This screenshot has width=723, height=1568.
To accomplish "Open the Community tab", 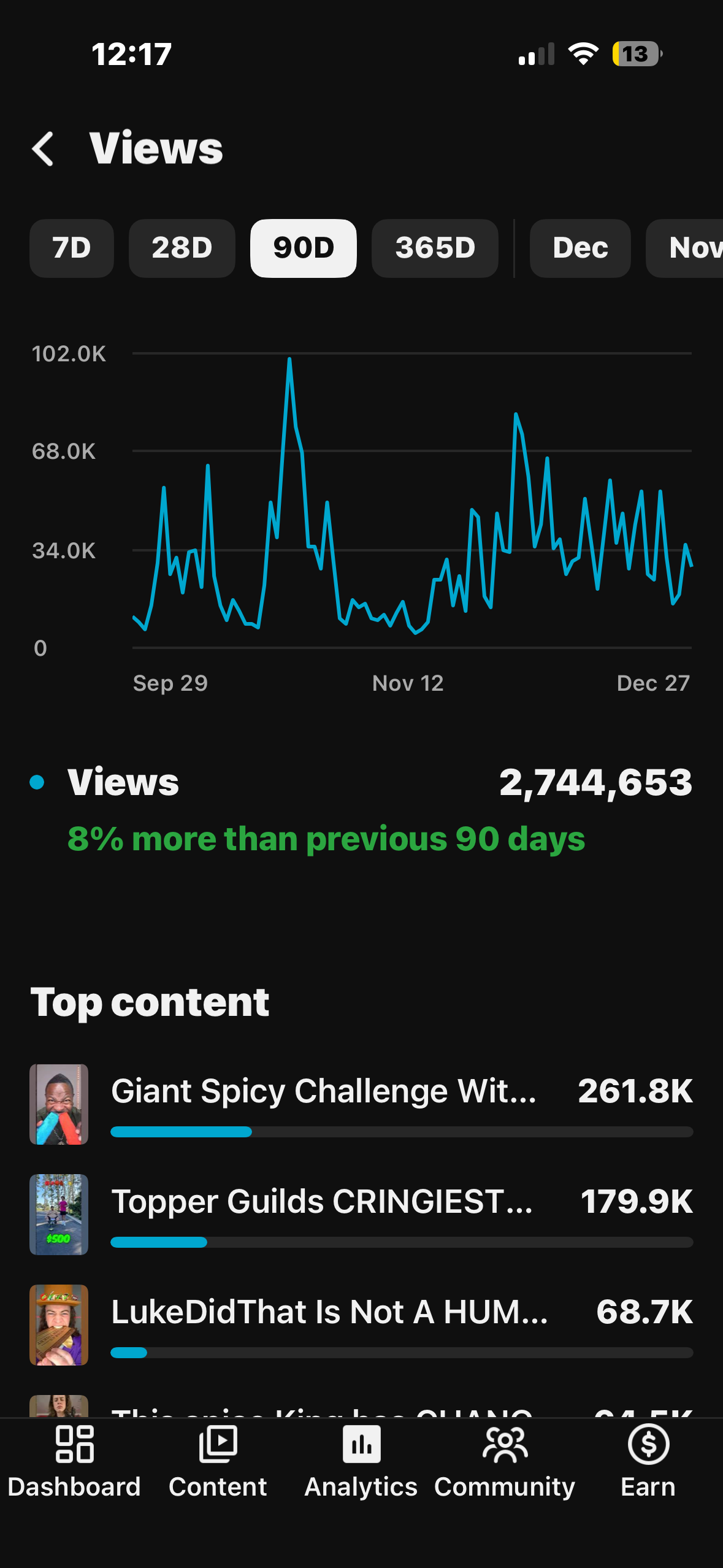I will click(x=505, y=1462).
